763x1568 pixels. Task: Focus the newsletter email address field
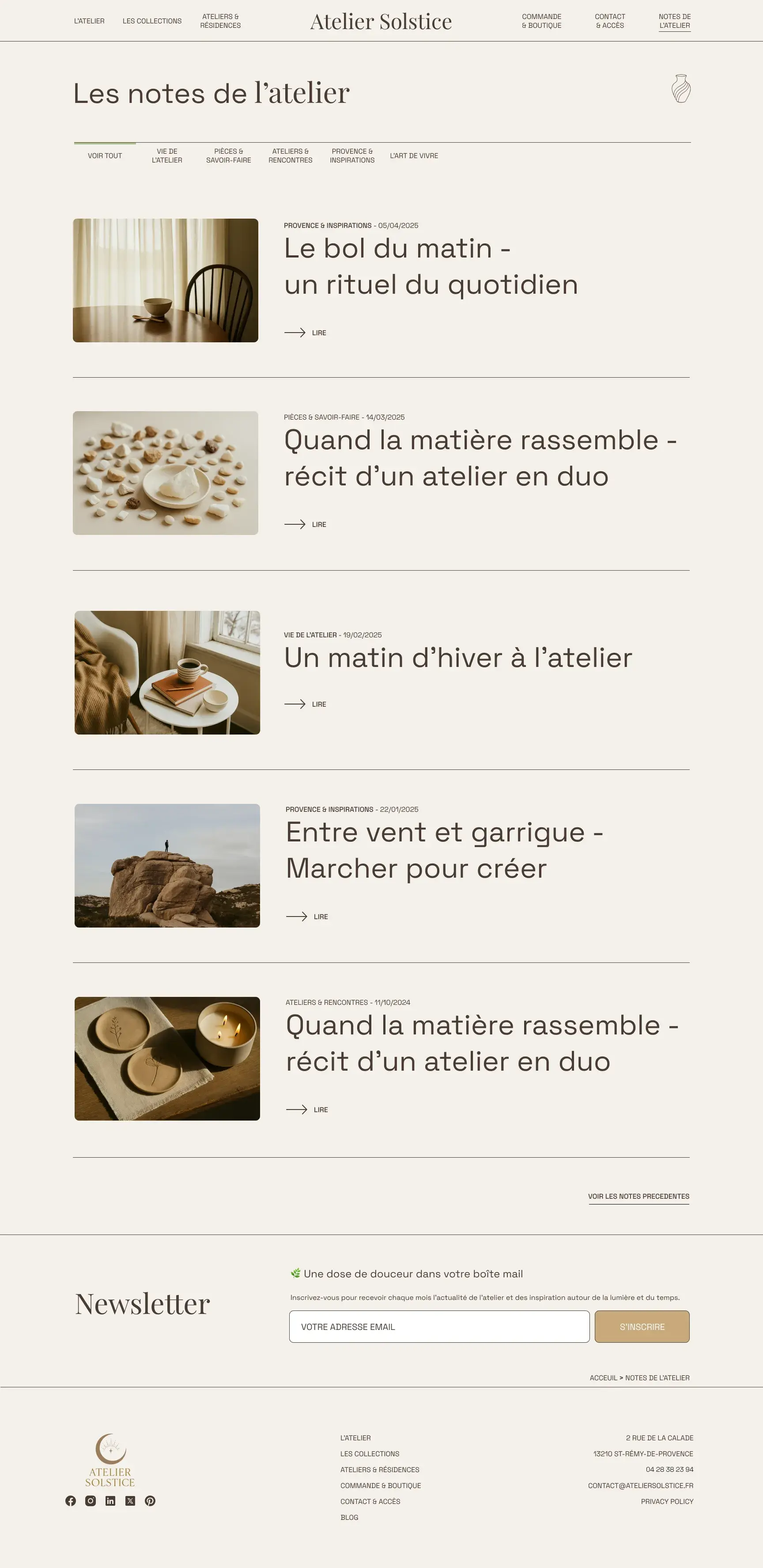[439, 1326]
